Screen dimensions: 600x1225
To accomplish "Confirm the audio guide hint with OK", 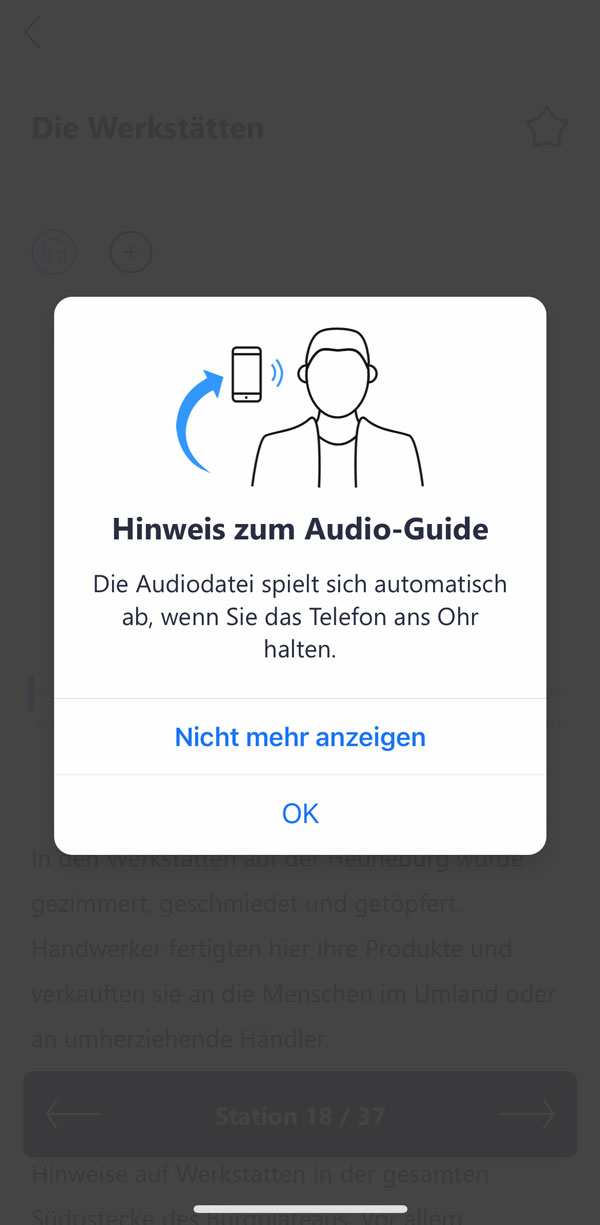I will point(300,814).
